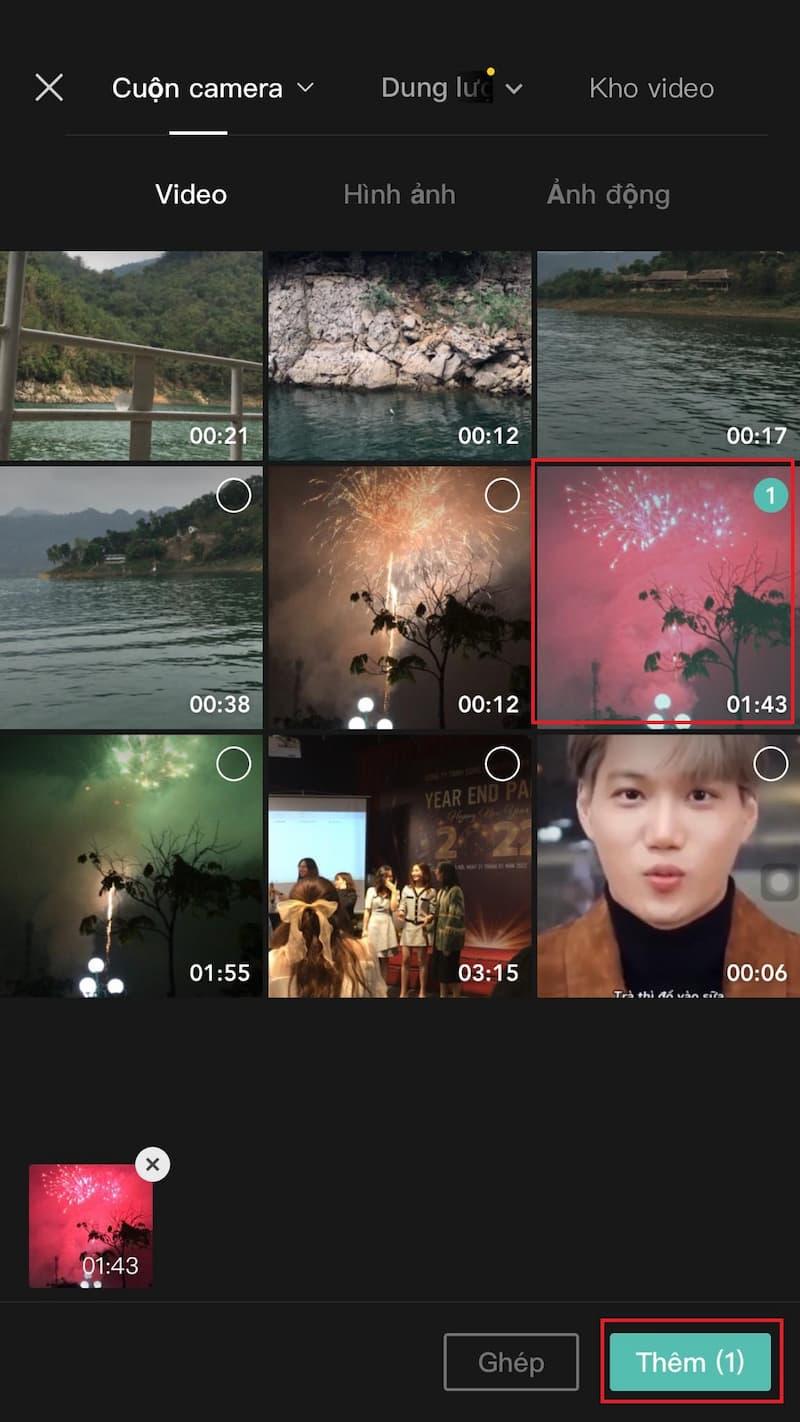
Task: Select the 00:12 fireworks video via its circle
Action: tap(501, 494)
